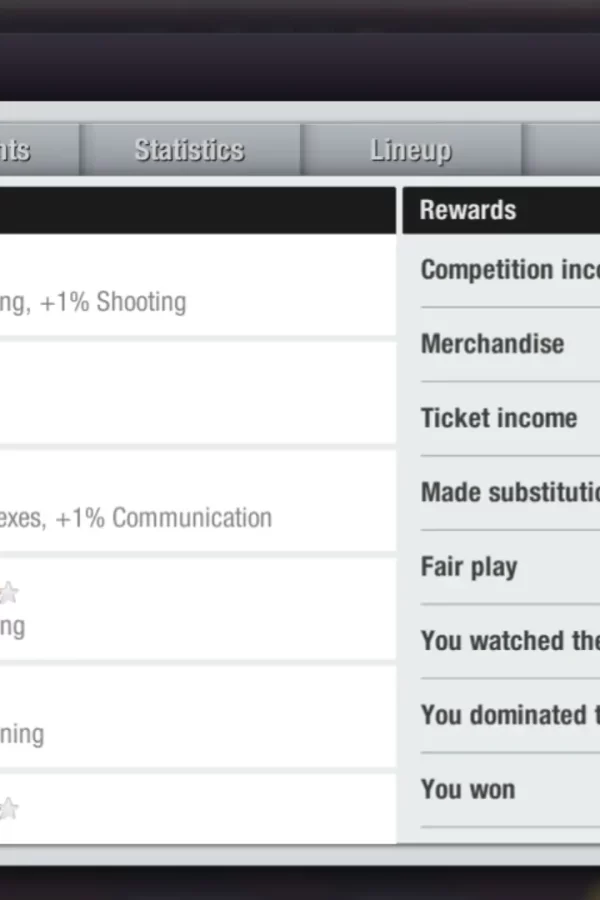Open the Lineup tab
This screenshot has height=900, width=600.
tap(410, 151)
